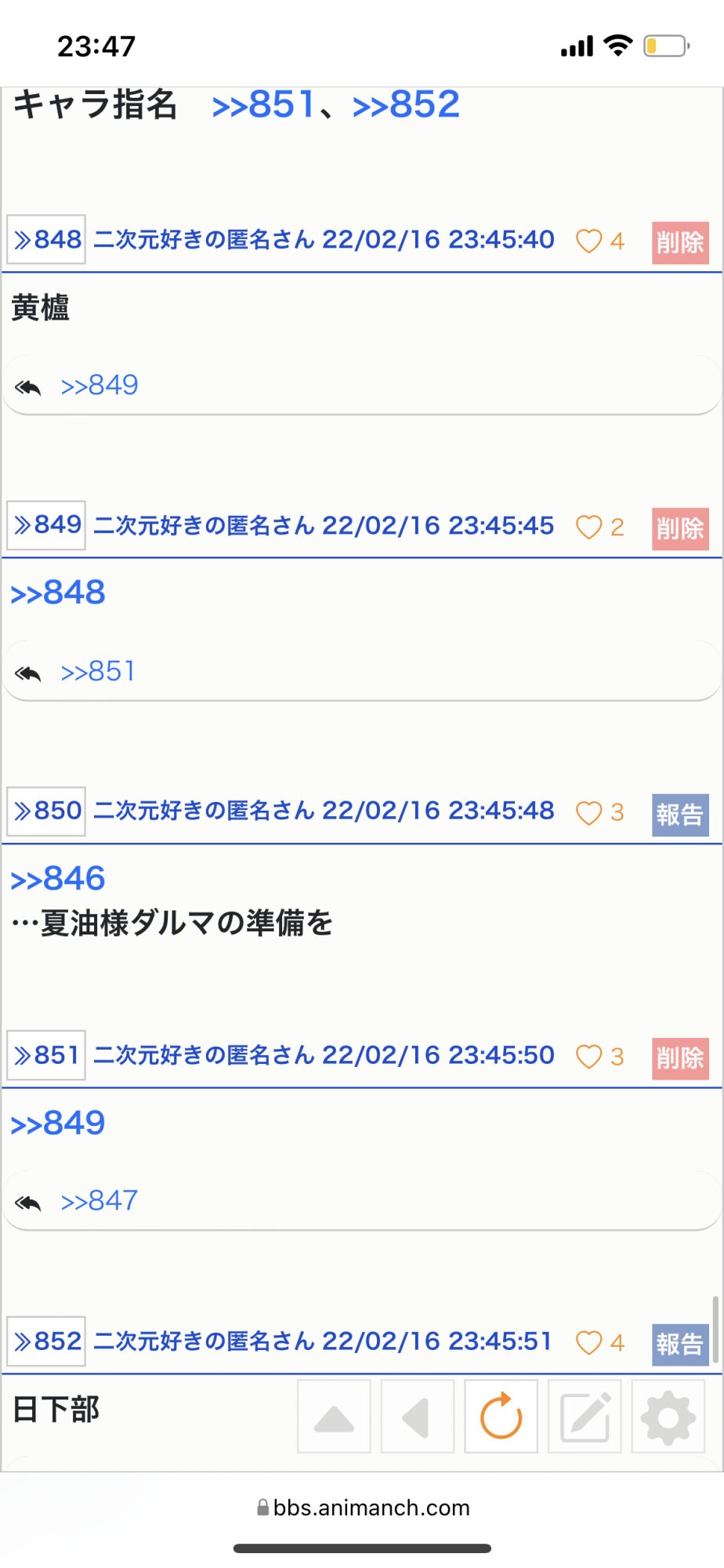The image size is (724, 1568).
Task: Open the >>852 link in the top heading
Action: [406, 105]
